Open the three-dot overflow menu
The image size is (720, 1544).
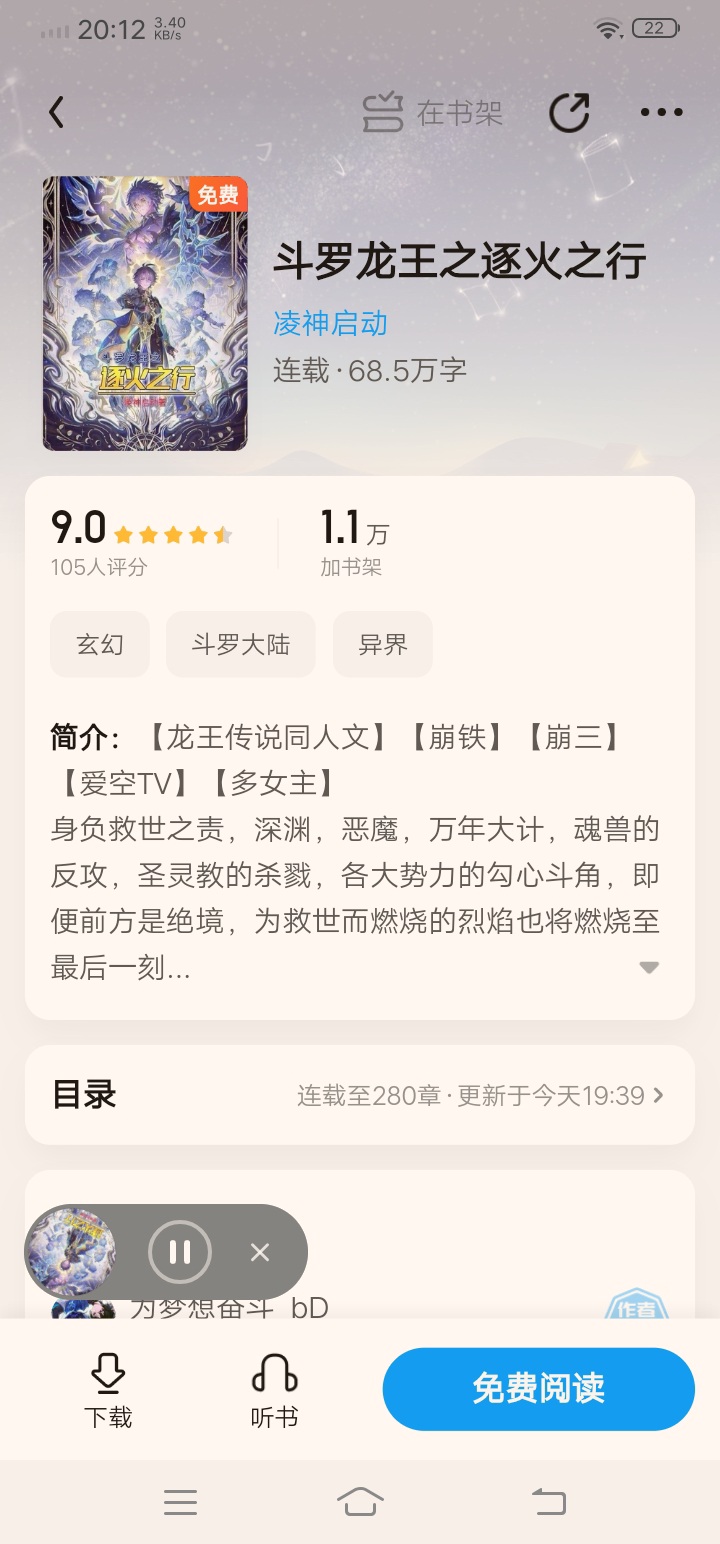661,113
